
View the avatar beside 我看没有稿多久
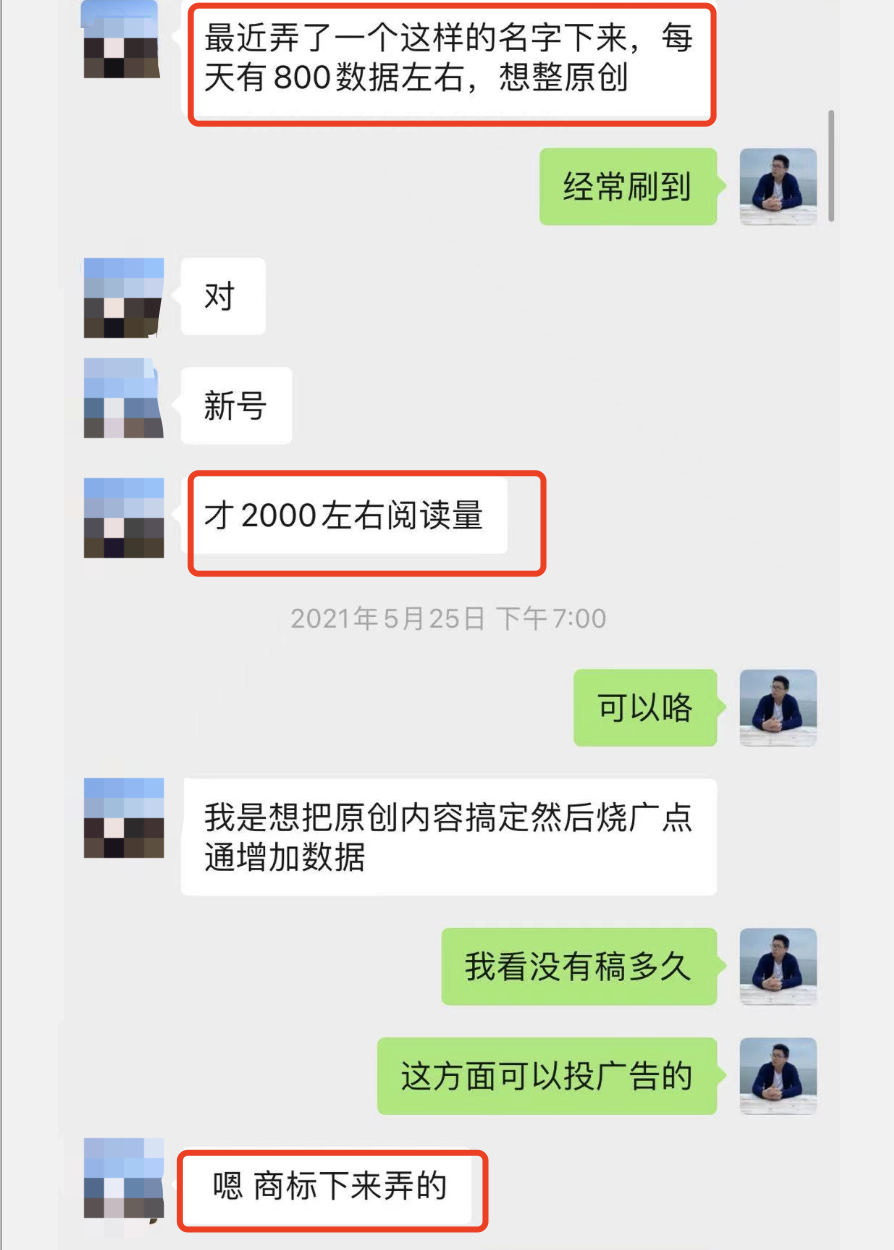click(x=778, y=967)
